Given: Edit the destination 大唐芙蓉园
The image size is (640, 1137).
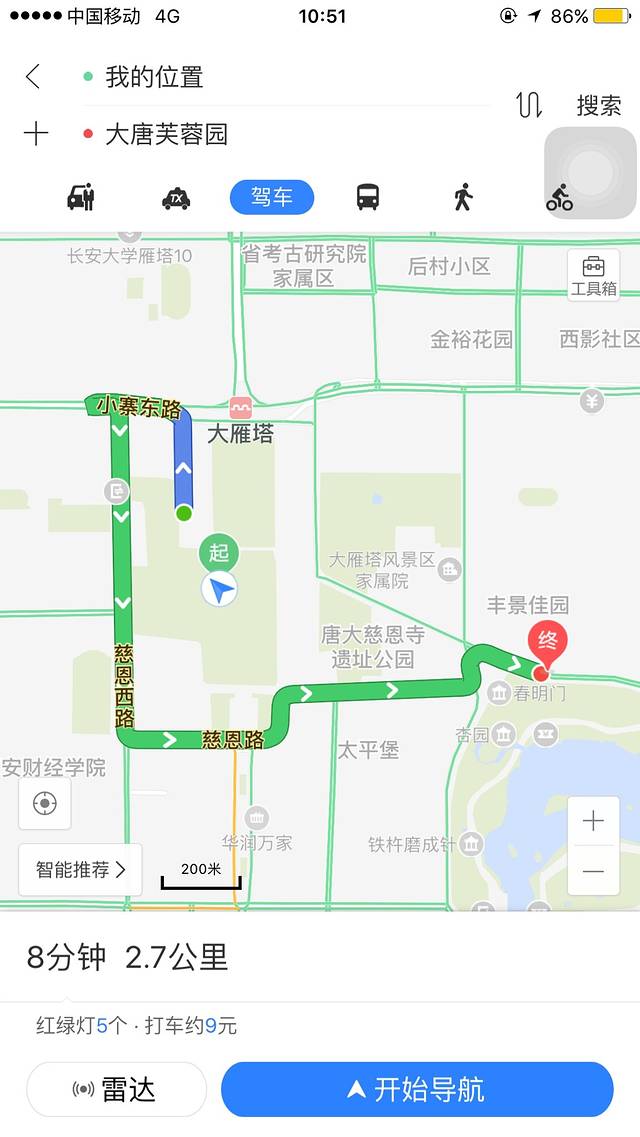Looking at the screenshot, I should point(167,134).
